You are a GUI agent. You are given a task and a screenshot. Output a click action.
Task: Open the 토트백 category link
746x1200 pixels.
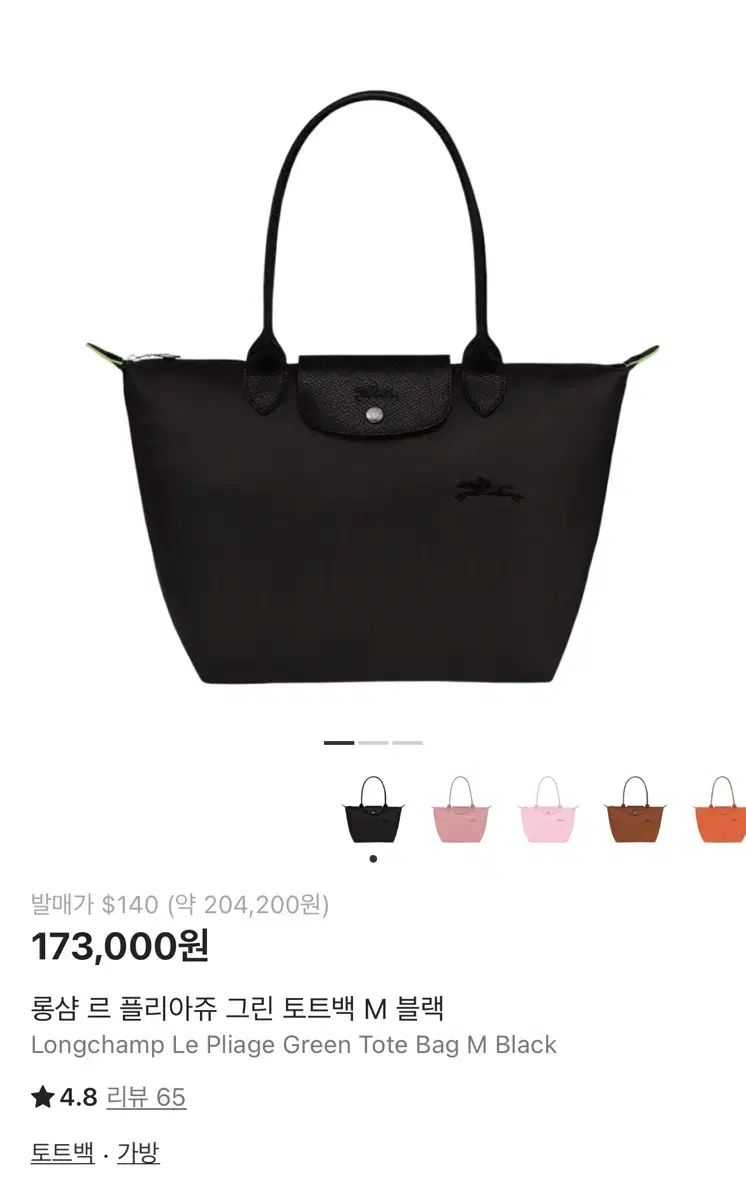(63, 1153)
